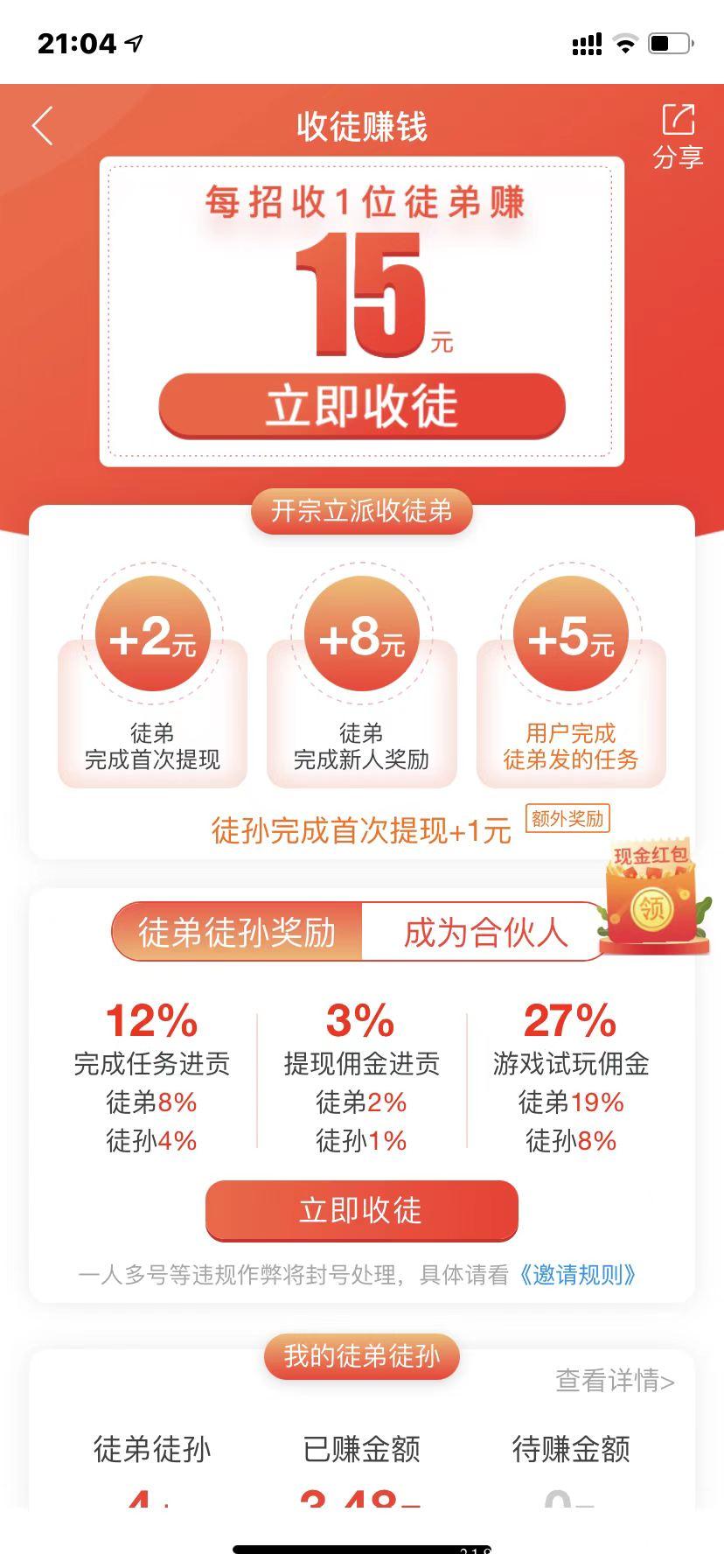This screenshot has height=1568, width=724.
Task: Select the 已赚金额 earned amount stat
Action: point(361,1450)
